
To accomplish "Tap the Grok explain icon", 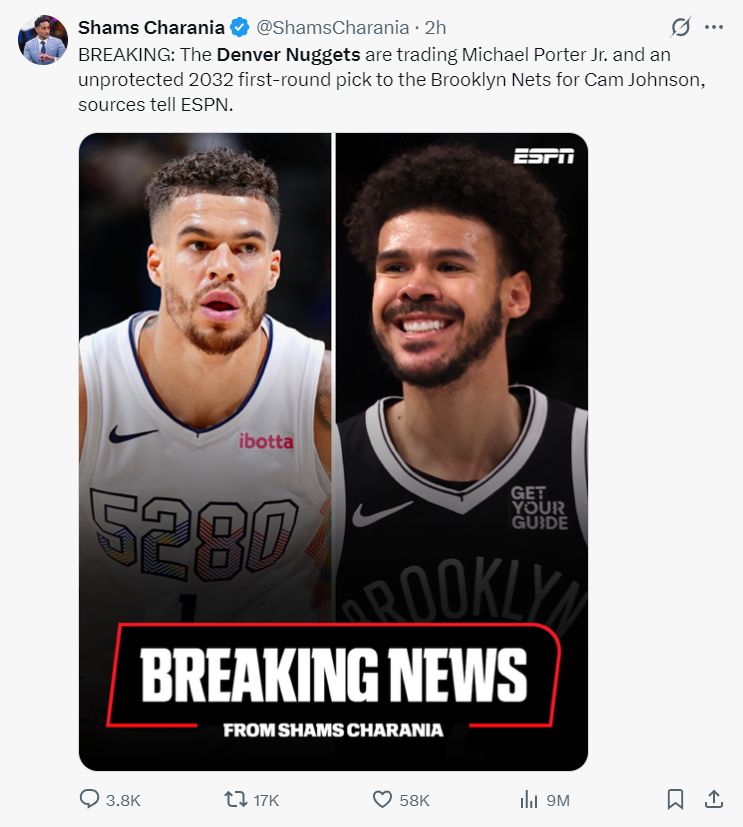I will click(681, 27).
